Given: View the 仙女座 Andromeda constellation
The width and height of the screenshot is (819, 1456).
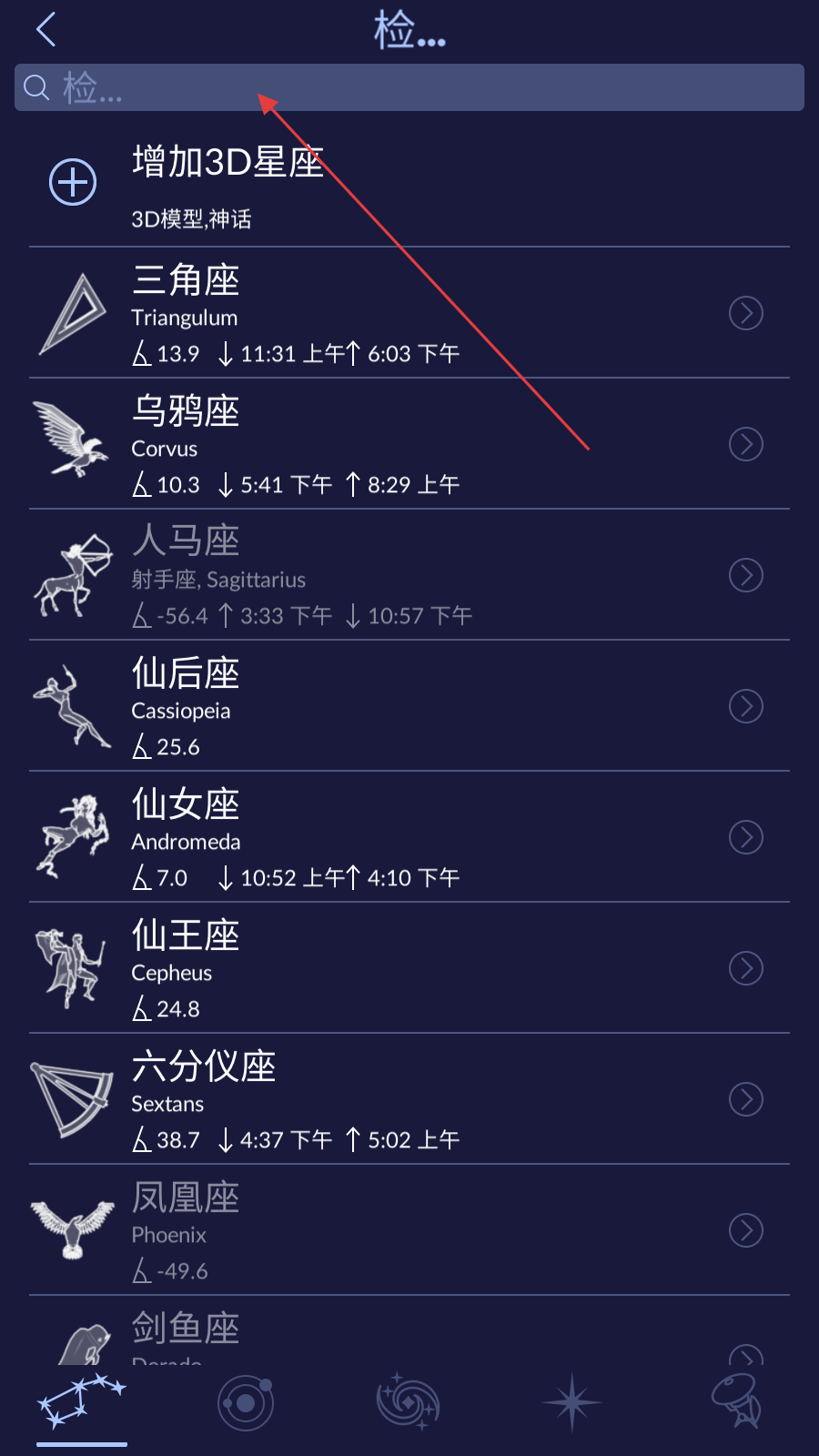Looking at the screenshot, I should [x=409, y=837].
